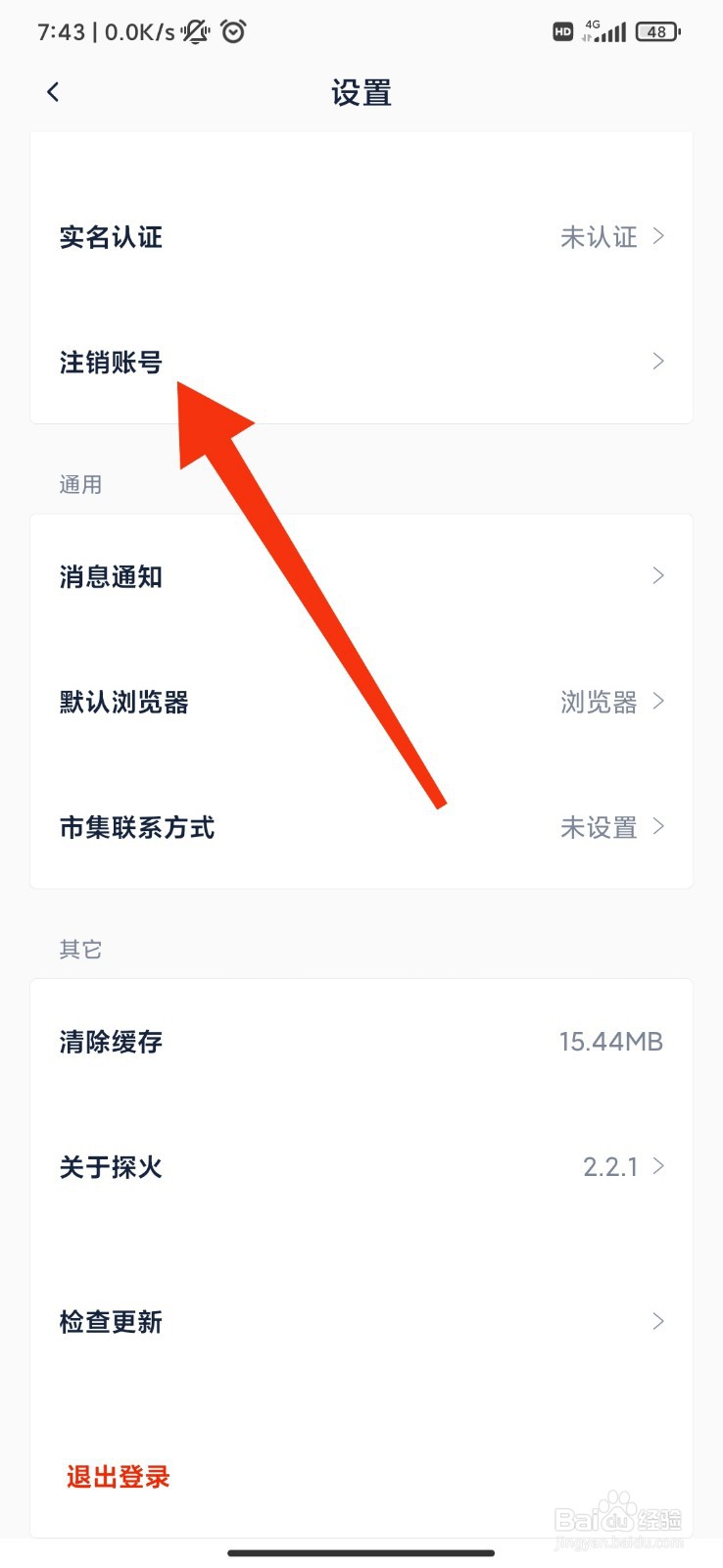Screen dimensions: 723x1568
Task: Tap 未设置 next to 市集联系方式
Action: (x=598, y=828)
